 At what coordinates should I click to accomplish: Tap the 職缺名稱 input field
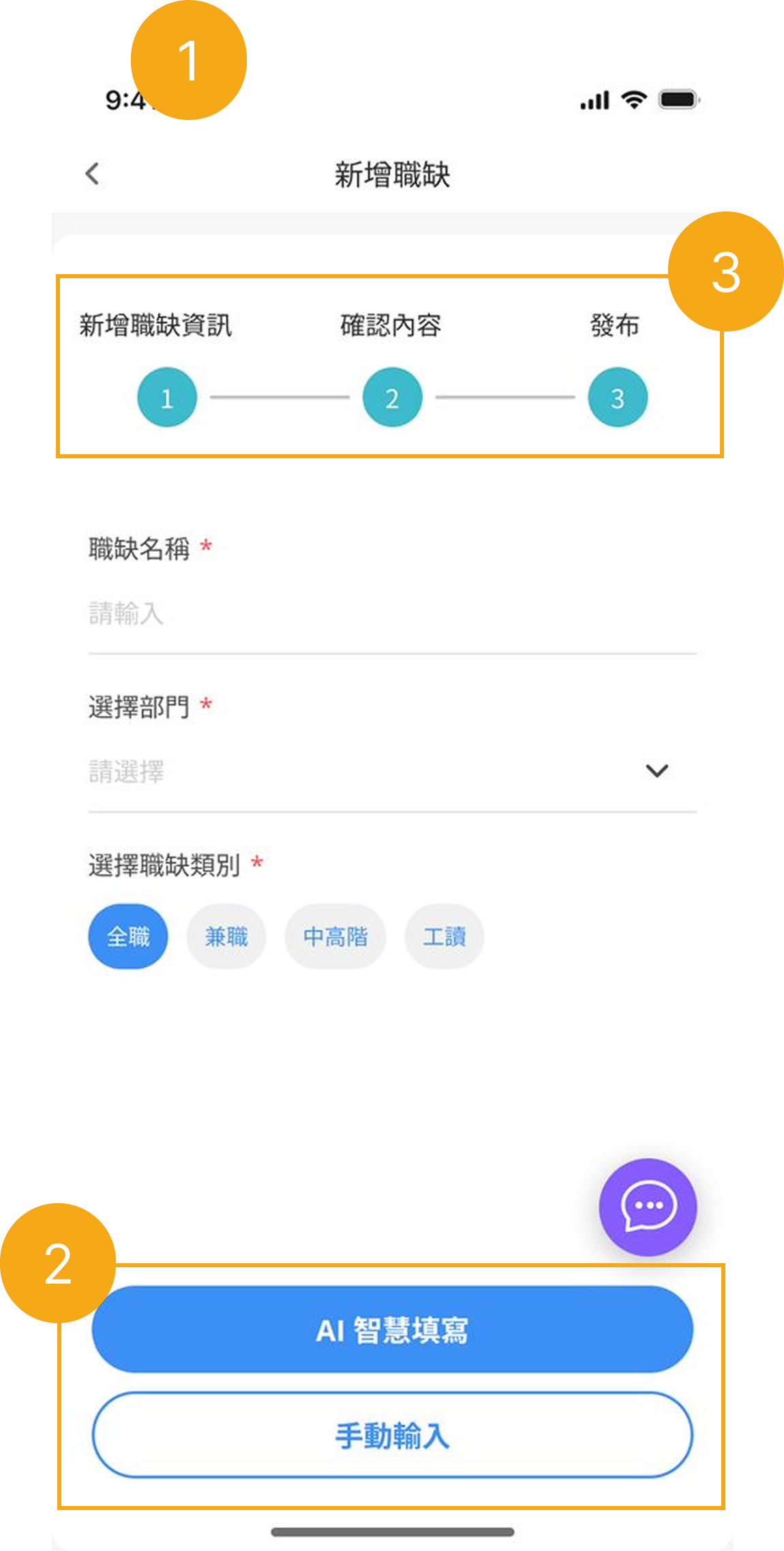[x=391, y=614]
